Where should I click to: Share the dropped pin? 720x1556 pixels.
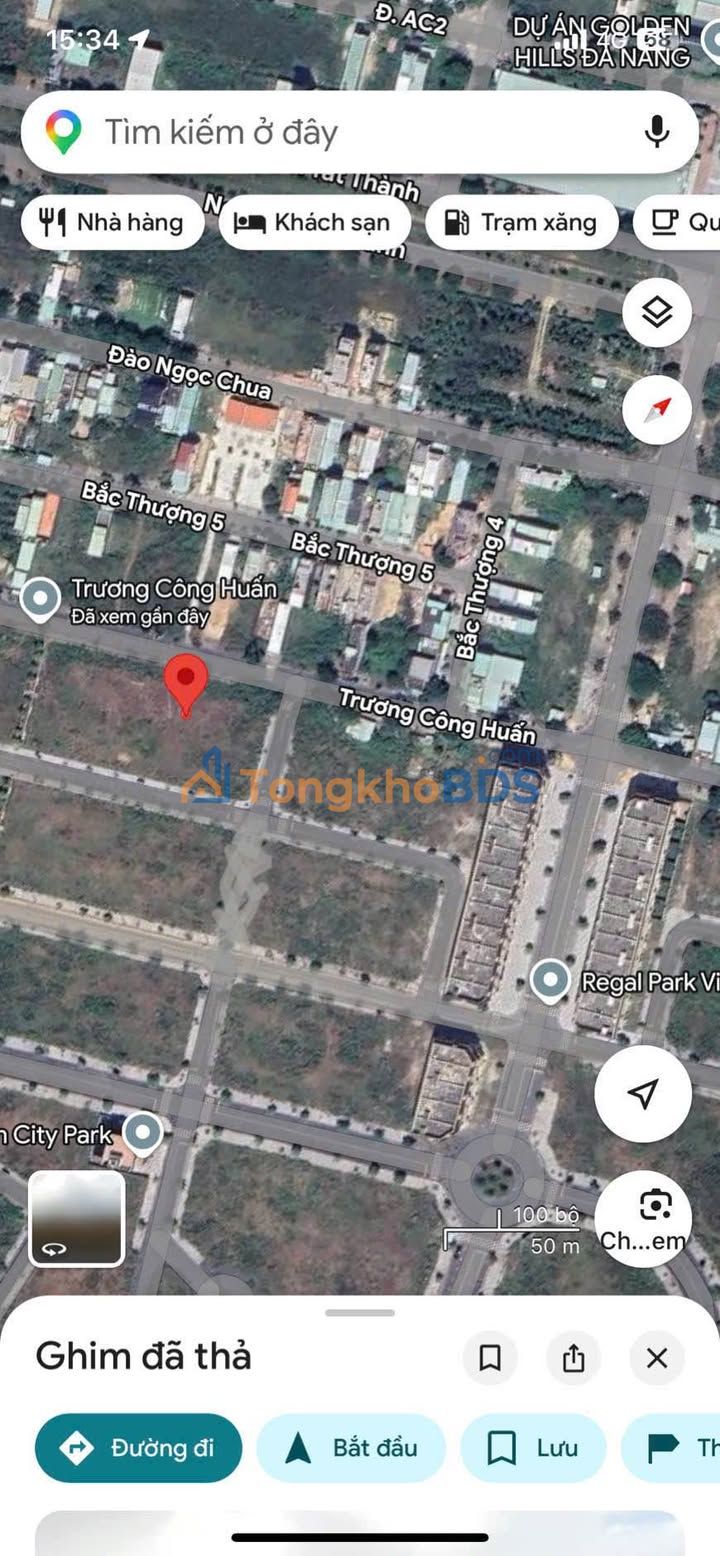coord(573,1357)
